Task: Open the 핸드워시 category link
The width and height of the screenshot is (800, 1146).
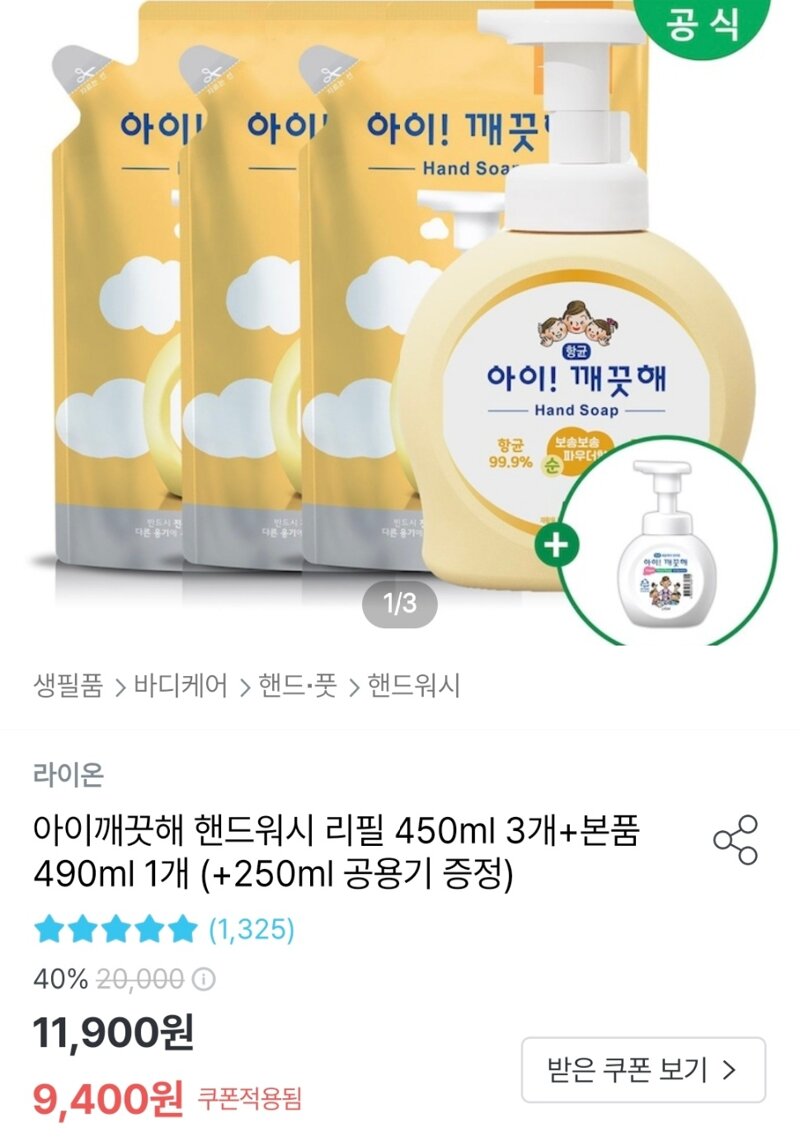Action: tap(413, 687)
